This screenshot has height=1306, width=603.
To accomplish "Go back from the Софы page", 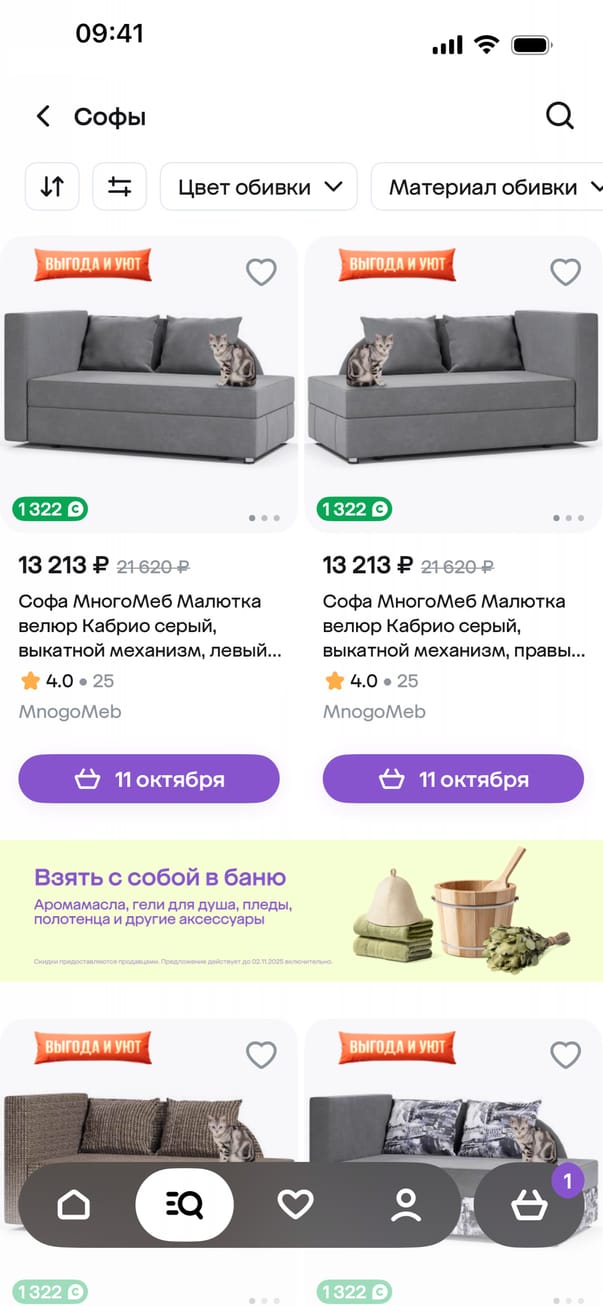I will (43, 117).
